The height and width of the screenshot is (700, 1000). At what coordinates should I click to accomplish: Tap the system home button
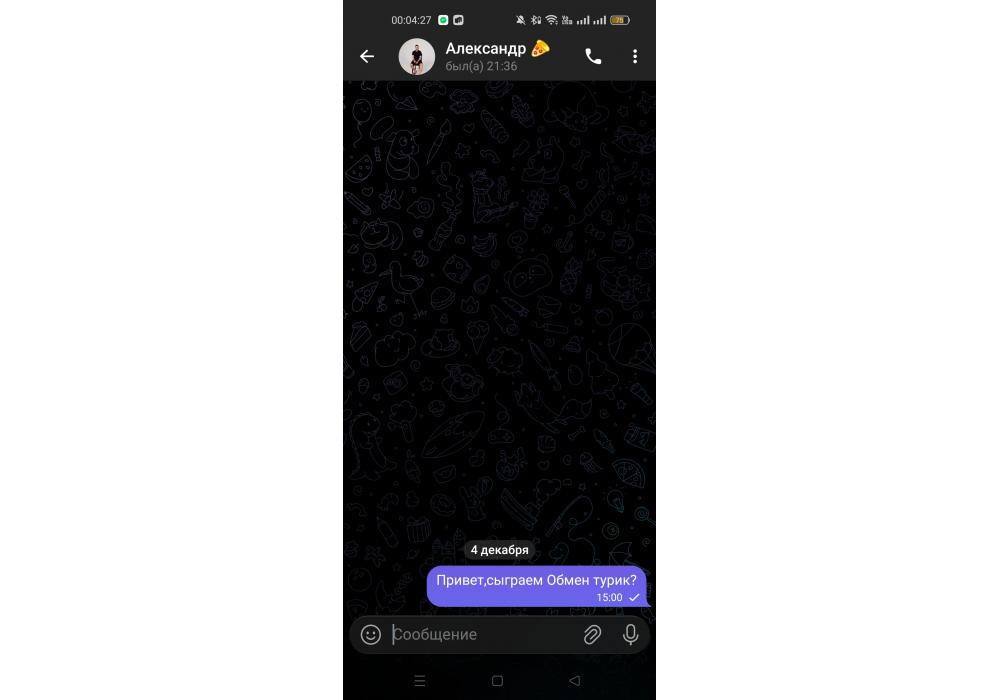click(x=497, y=681)
